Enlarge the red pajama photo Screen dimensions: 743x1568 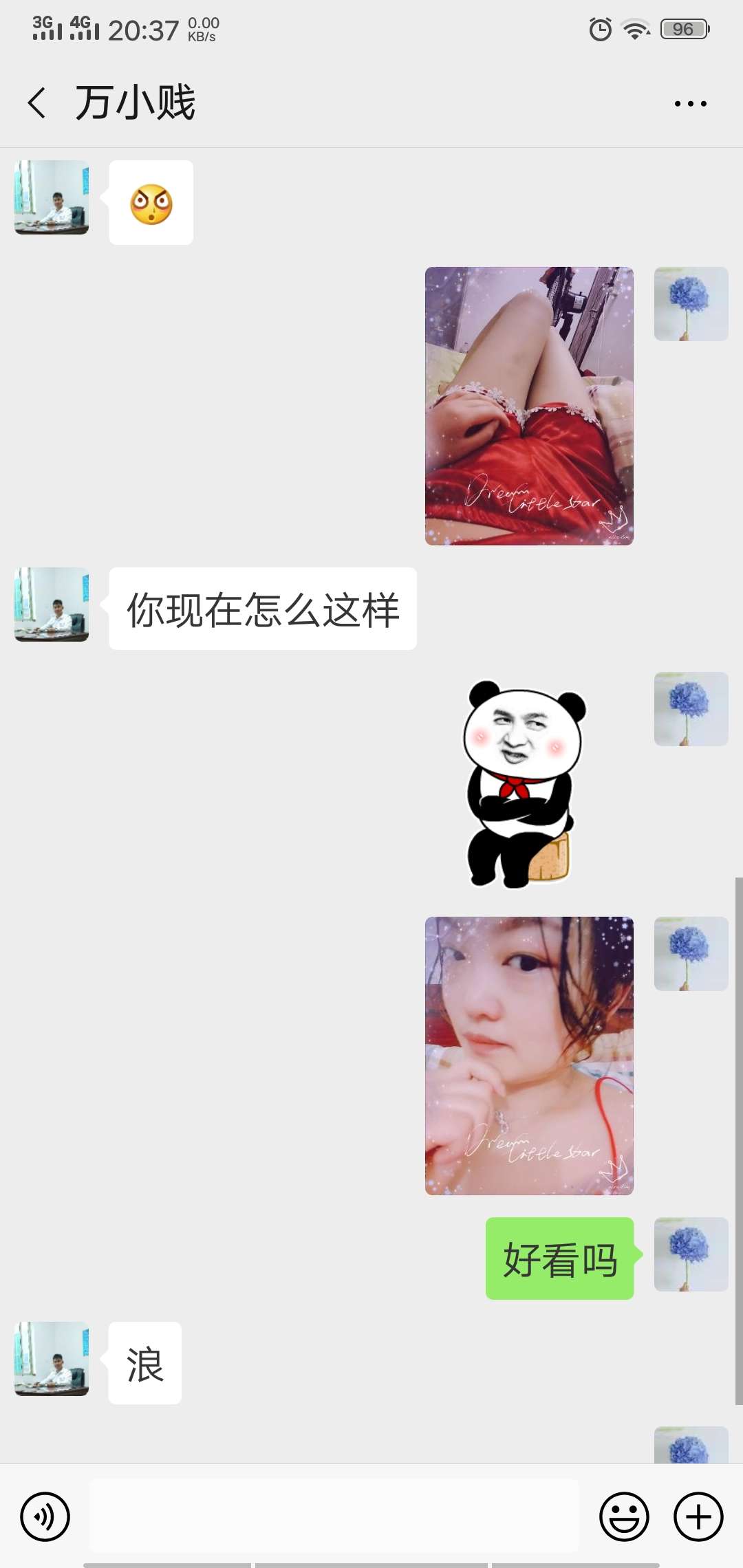click(x=528, y=406)
